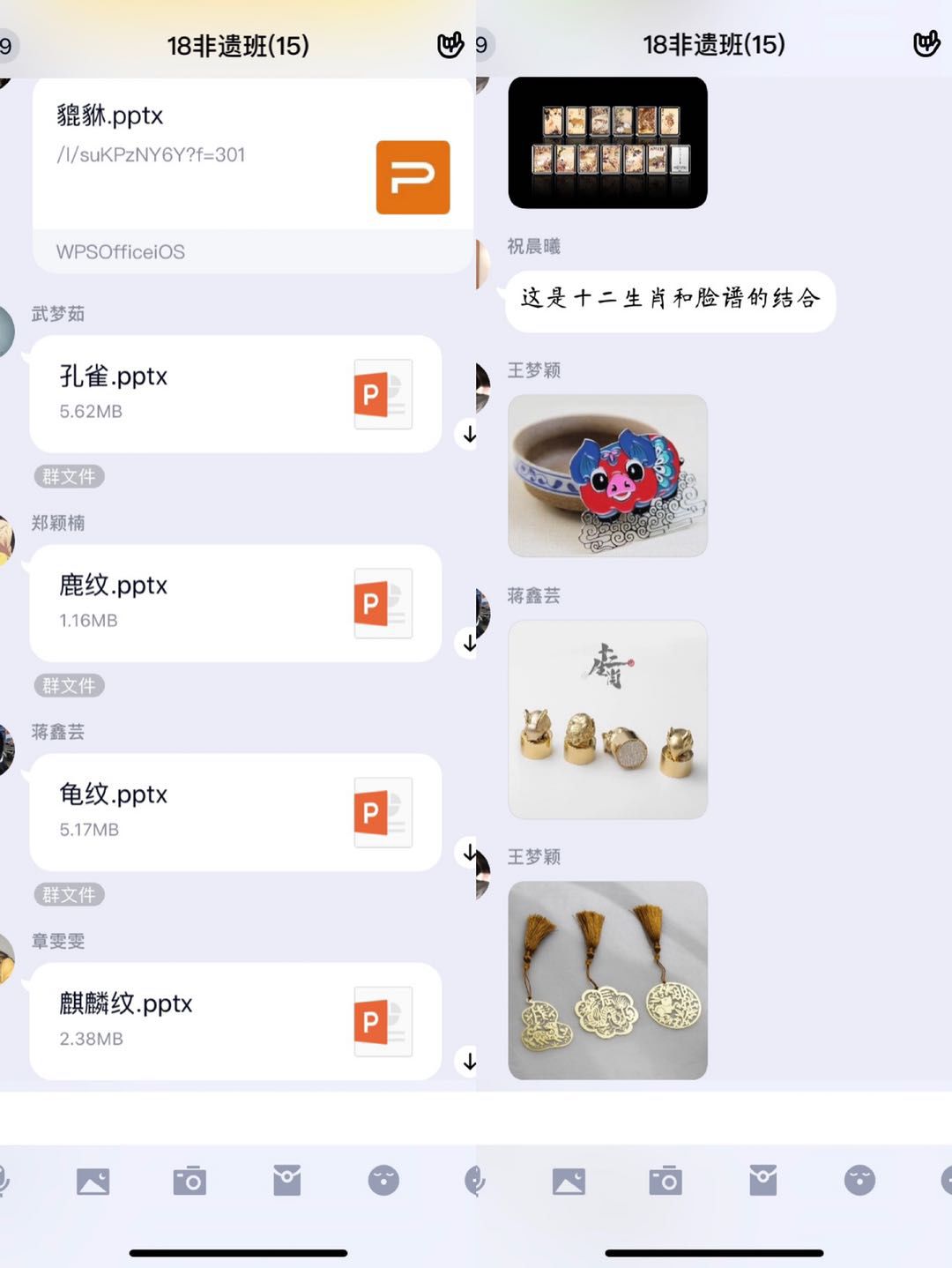Open the tasseled gold bookmarks photo
The width and height of the screenshot is (952, 1268).
[x=607, y=980]
